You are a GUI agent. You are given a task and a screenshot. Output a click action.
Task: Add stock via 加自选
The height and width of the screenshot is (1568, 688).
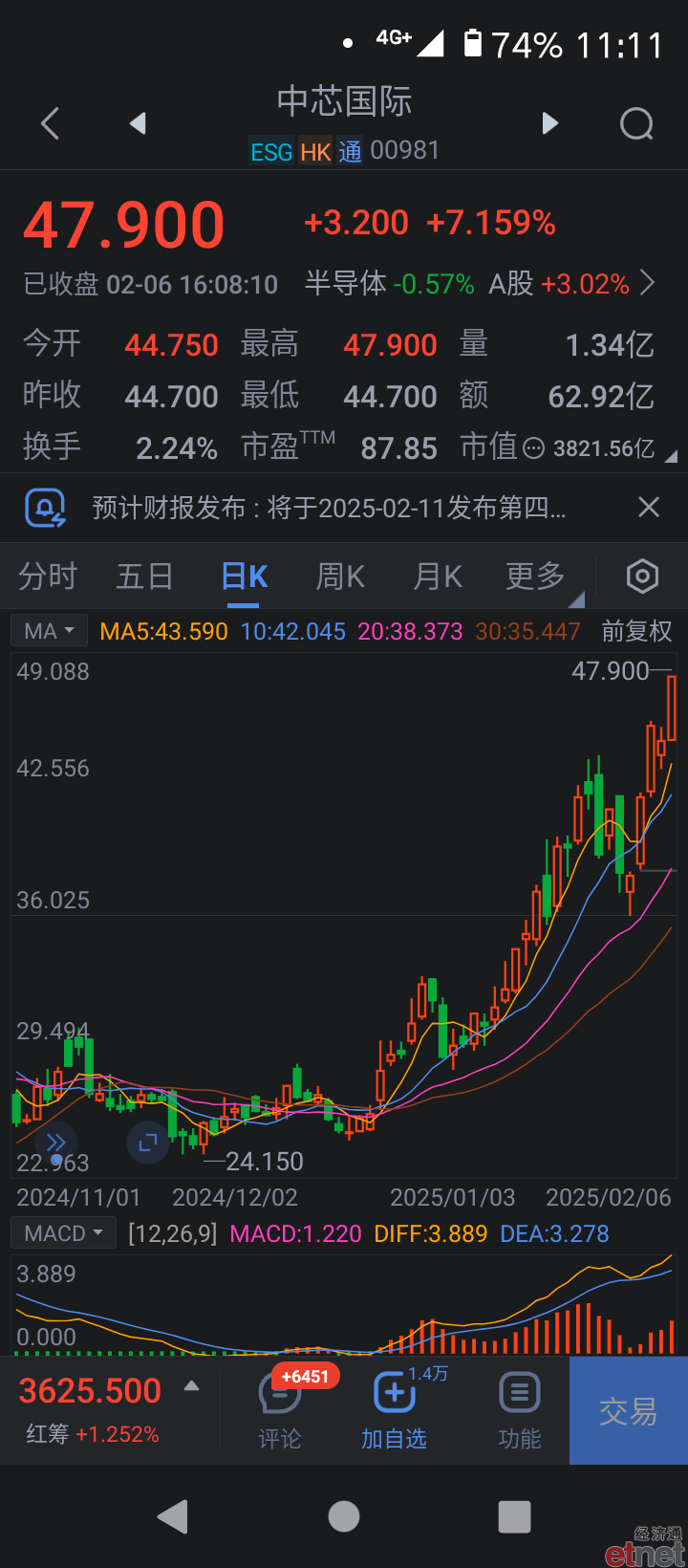394,1410
